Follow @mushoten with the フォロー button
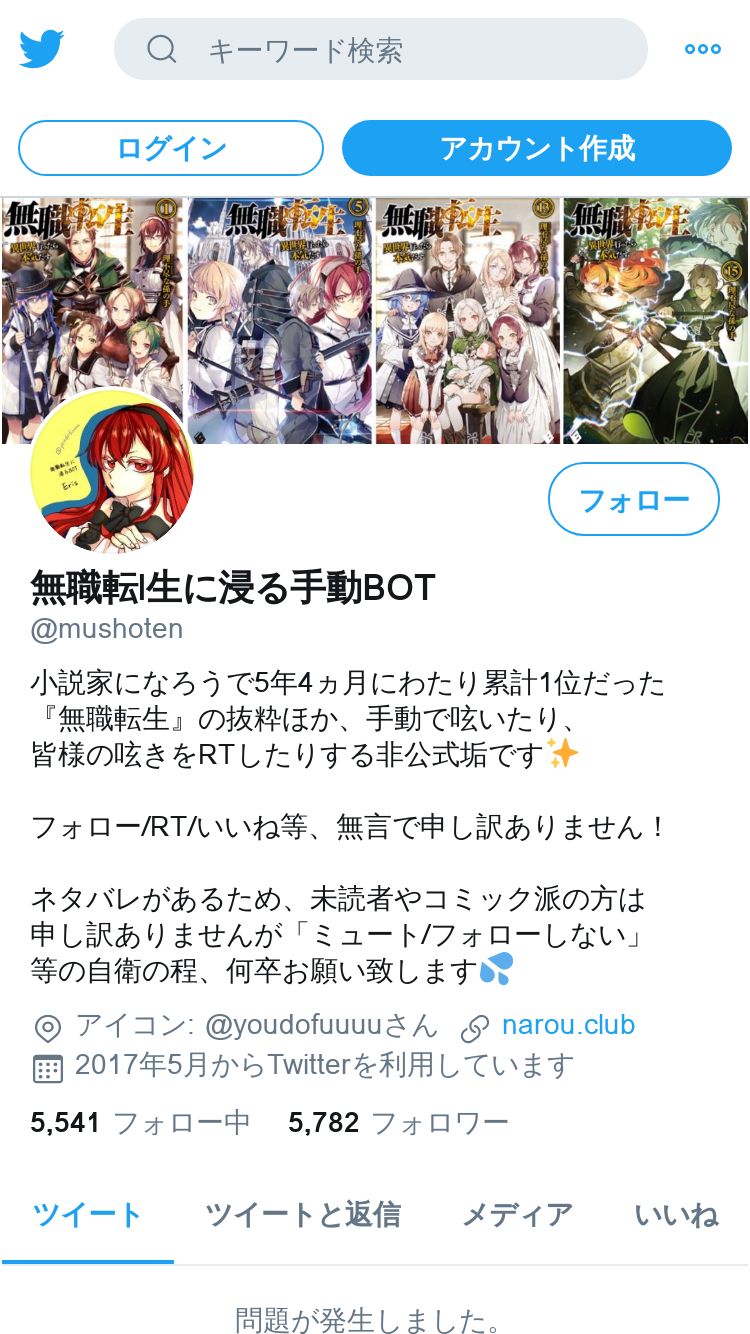750x1334 pixels. [634, 499]
